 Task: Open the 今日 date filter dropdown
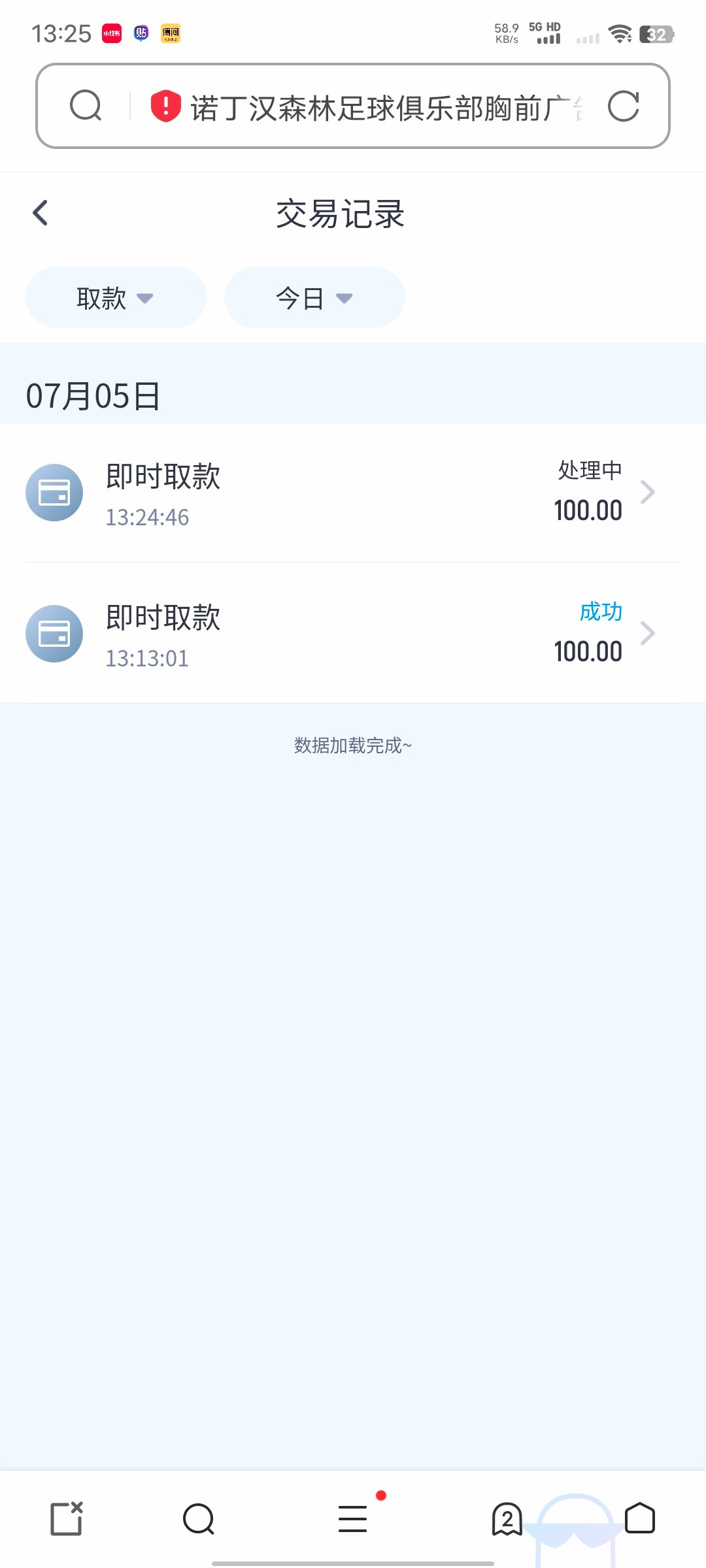click(x=314, y=297)
